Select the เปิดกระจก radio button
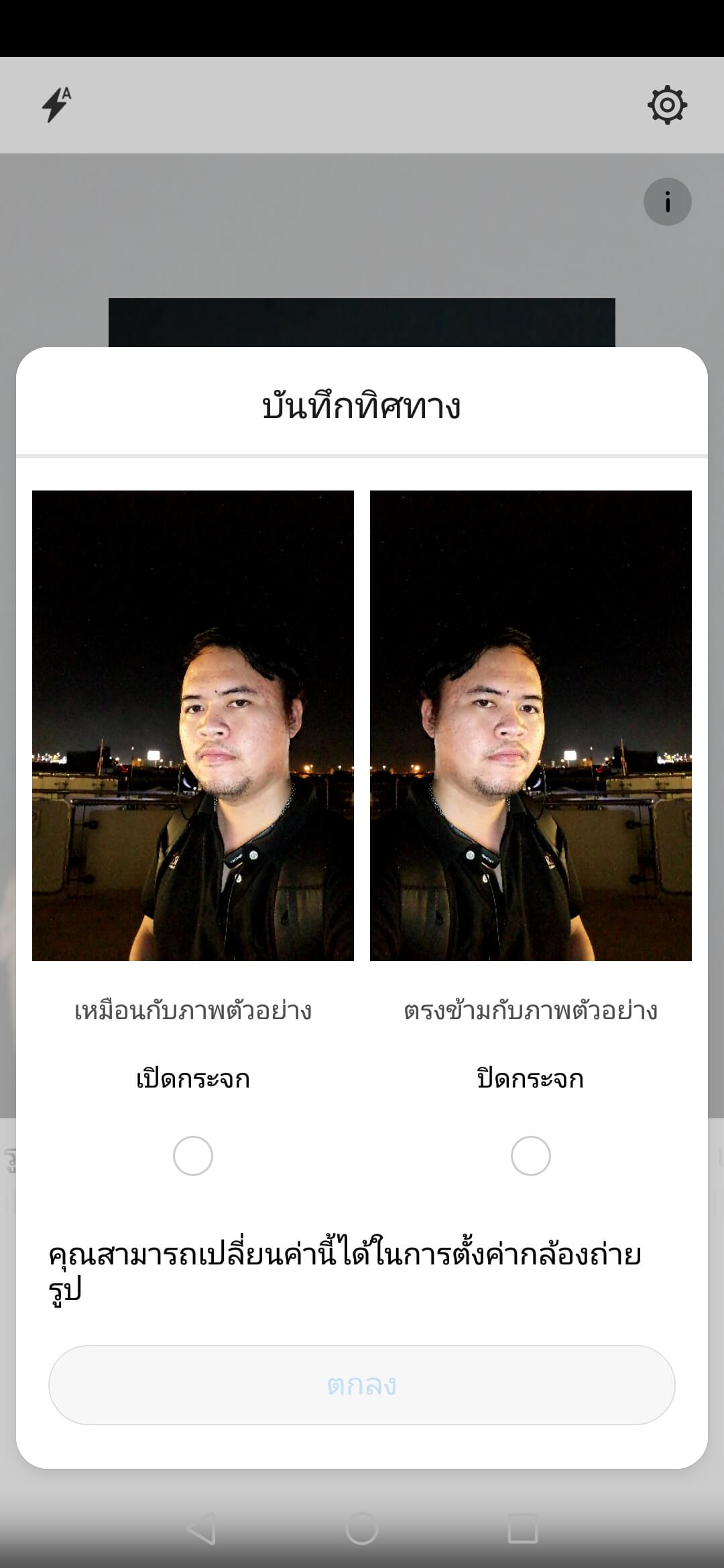 click(x=193, y=1156)
